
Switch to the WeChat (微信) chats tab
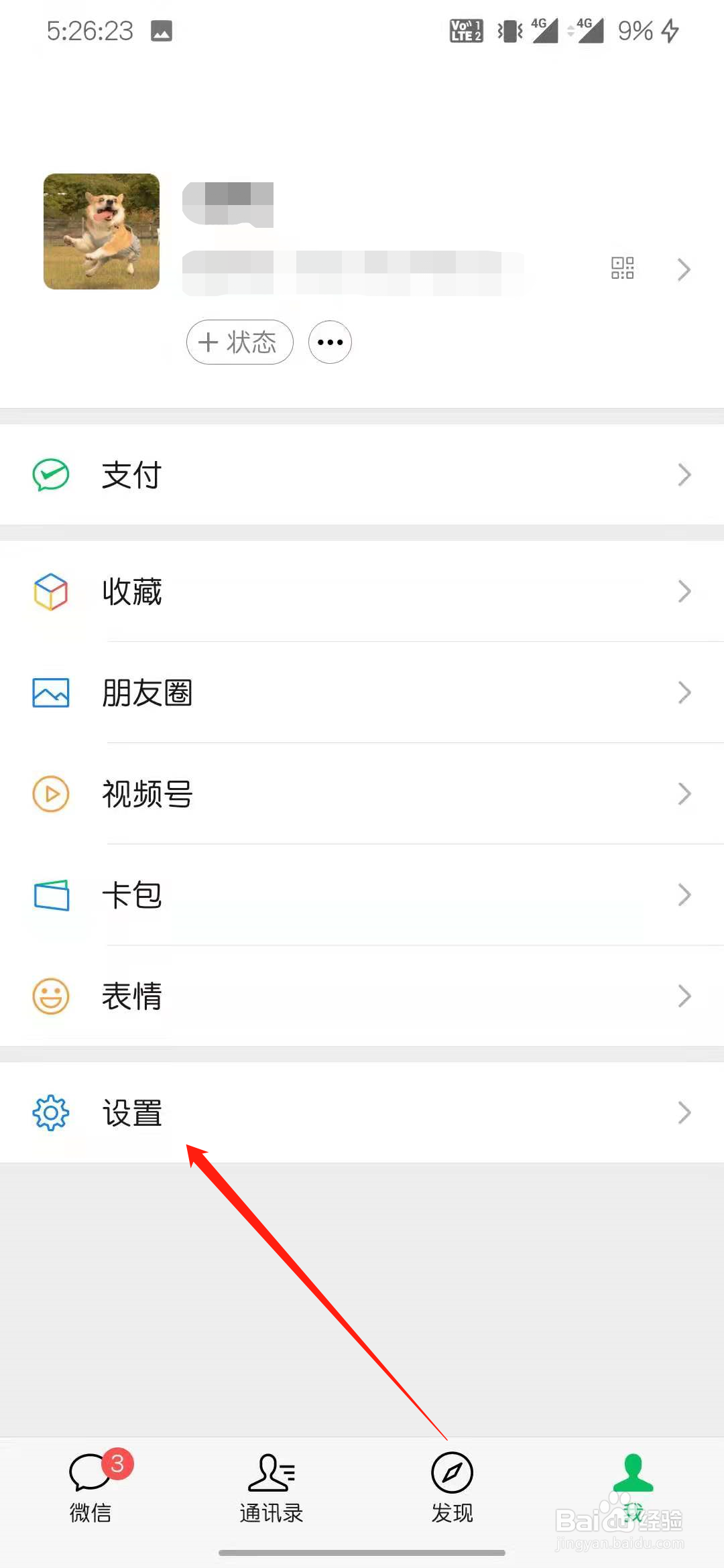(x=90, y=1488)
